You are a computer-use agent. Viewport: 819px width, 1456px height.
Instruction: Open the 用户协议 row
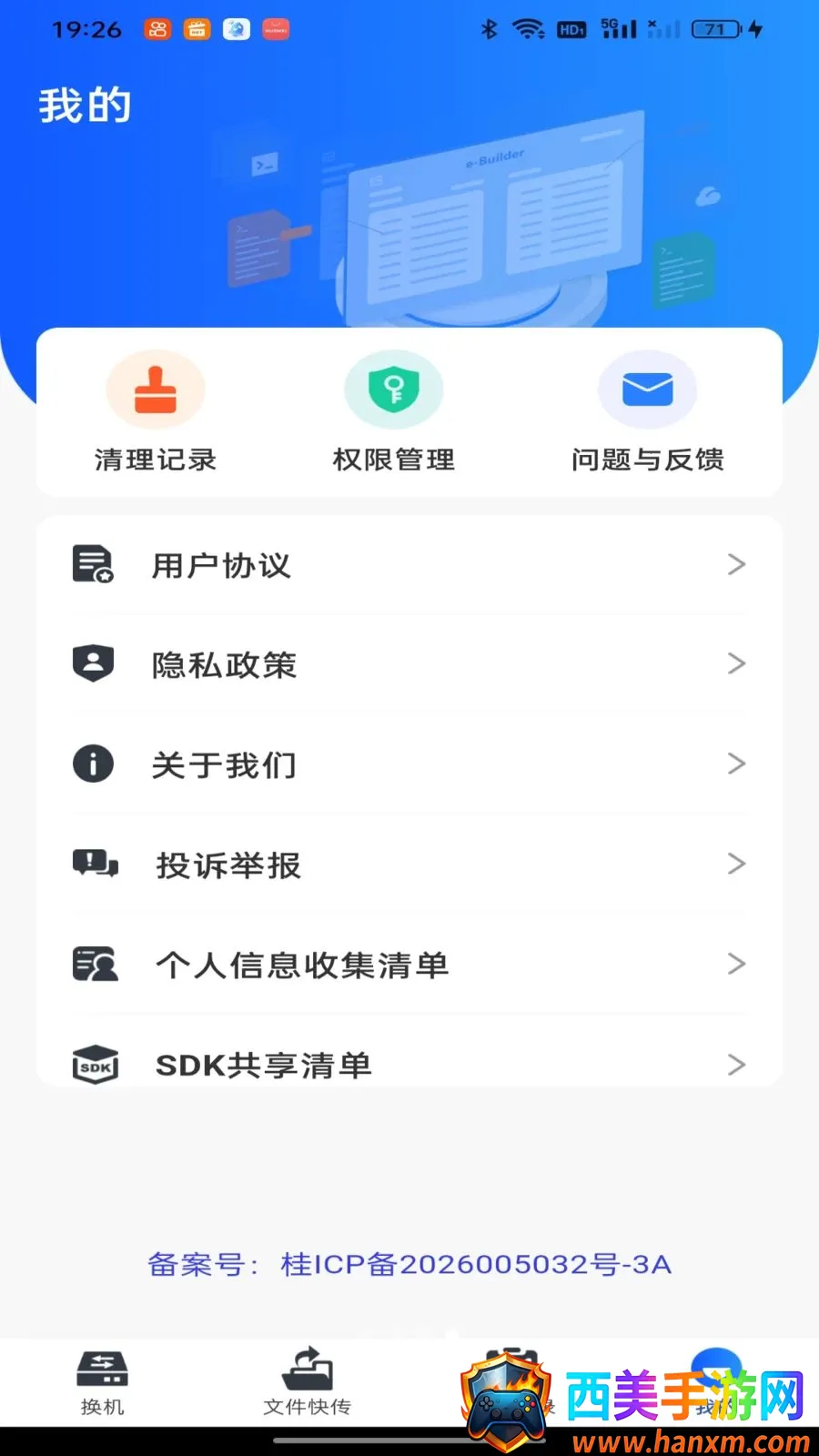(x=409, y=565)
